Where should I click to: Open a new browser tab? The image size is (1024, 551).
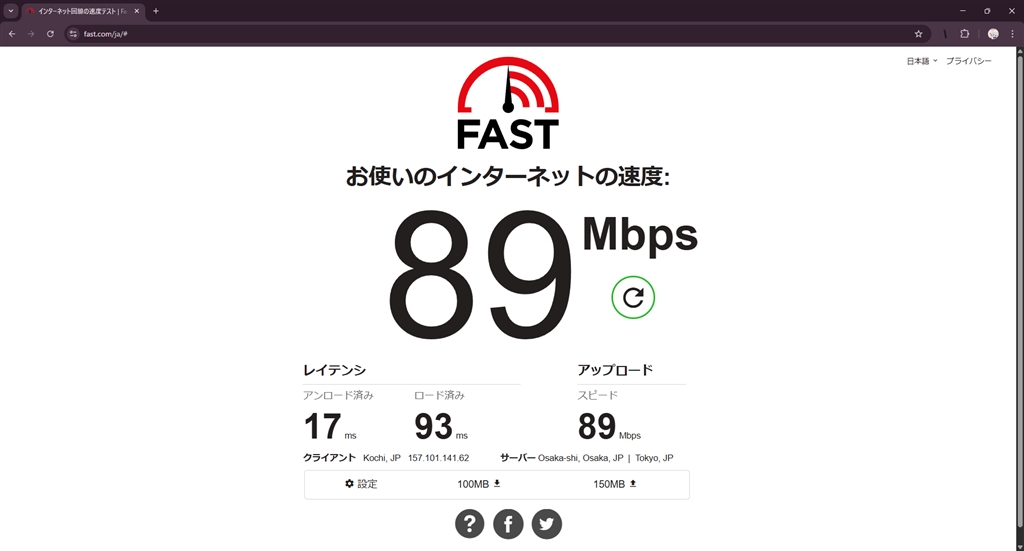coord(156,11)
